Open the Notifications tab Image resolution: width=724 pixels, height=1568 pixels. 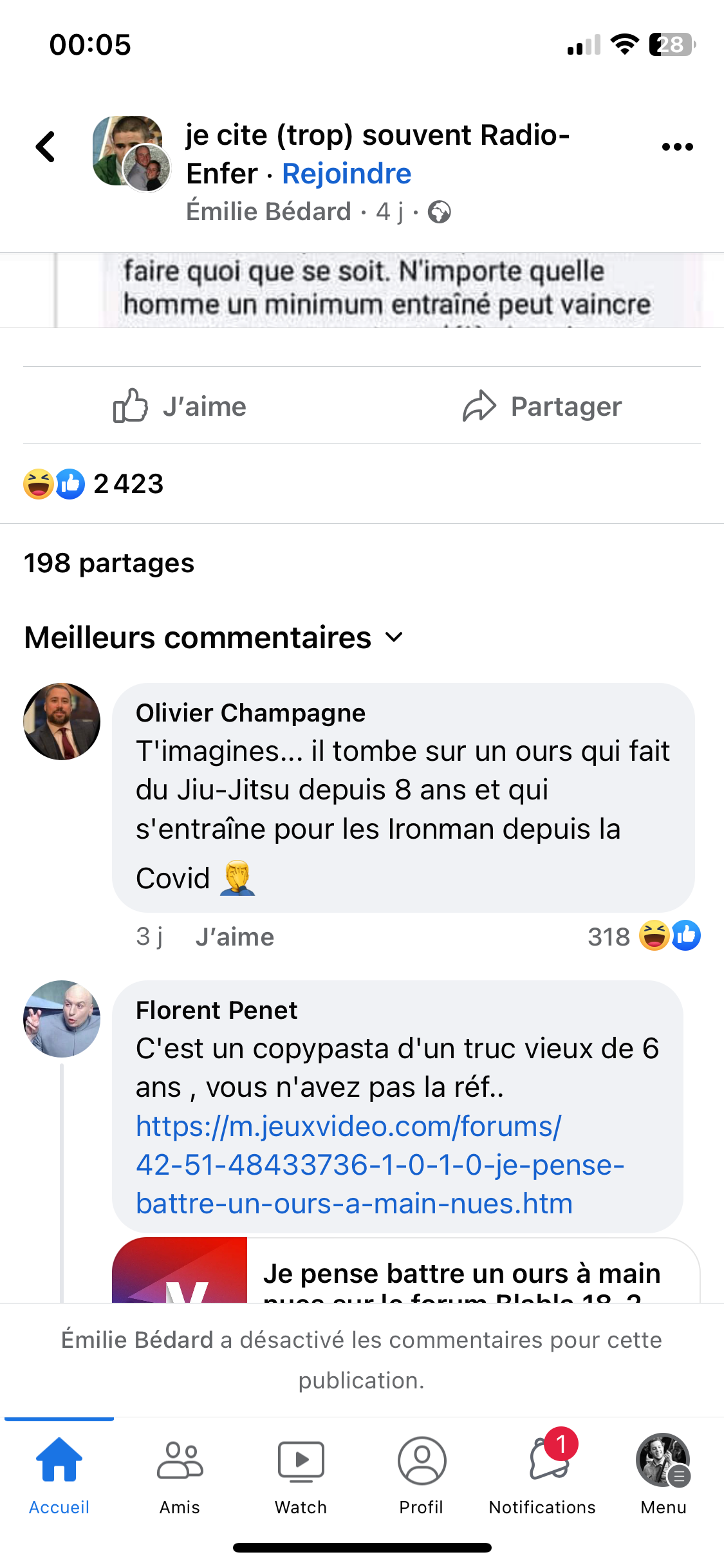[x=543, y=1474]
